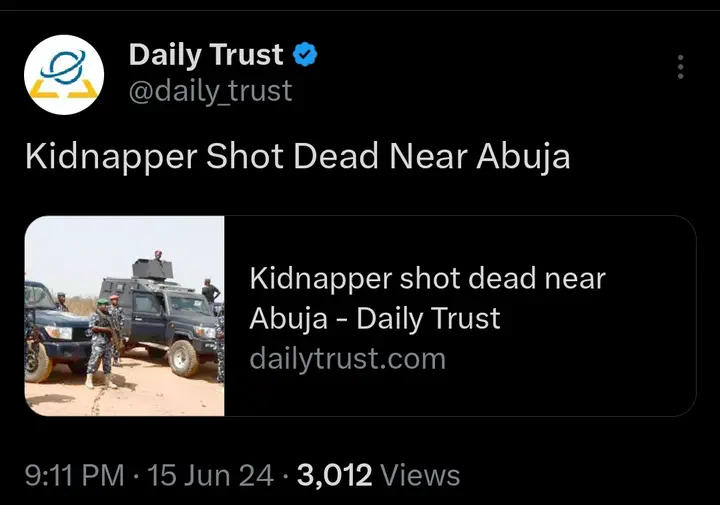Viewport: 720px width, 505px height.
Task: Open Daily Trust profile avatar
Action: click(63, 74)
